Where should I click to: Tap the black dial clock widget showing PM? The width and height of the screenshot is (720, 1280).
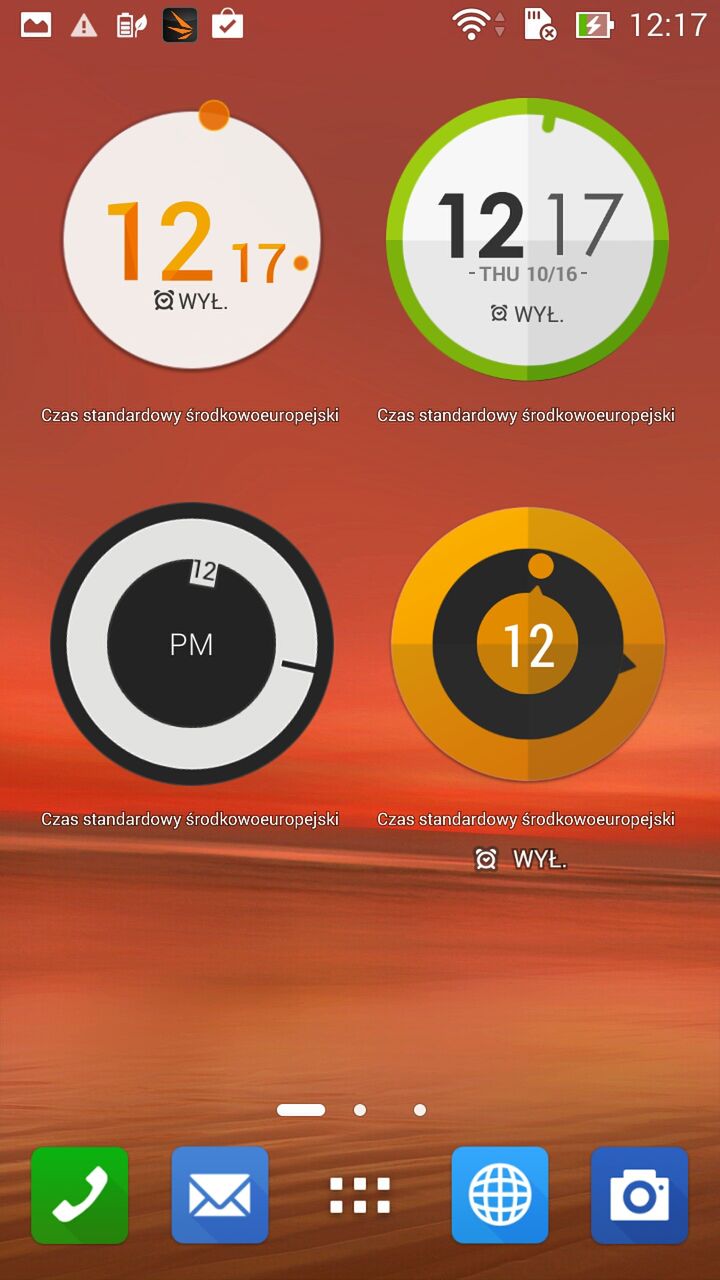point(191,644)
